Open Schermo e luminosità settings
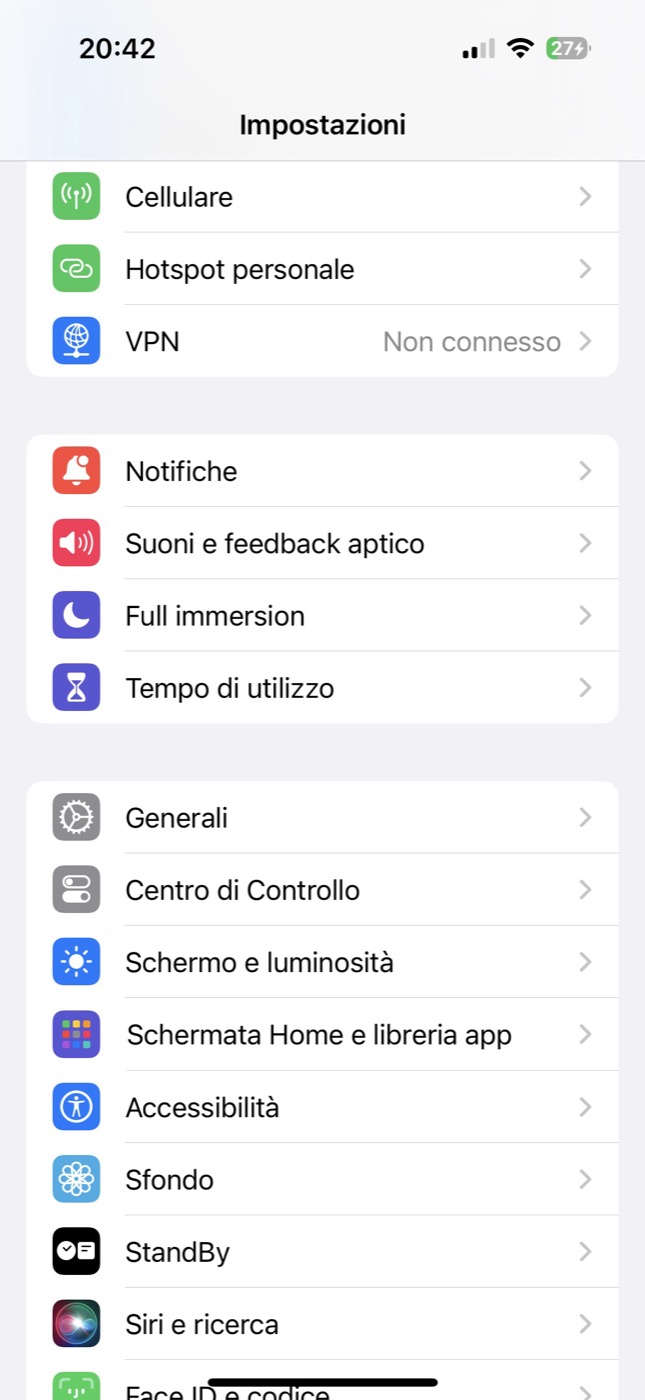Viewport: 645px width, 1400px height. coord(322,962)
